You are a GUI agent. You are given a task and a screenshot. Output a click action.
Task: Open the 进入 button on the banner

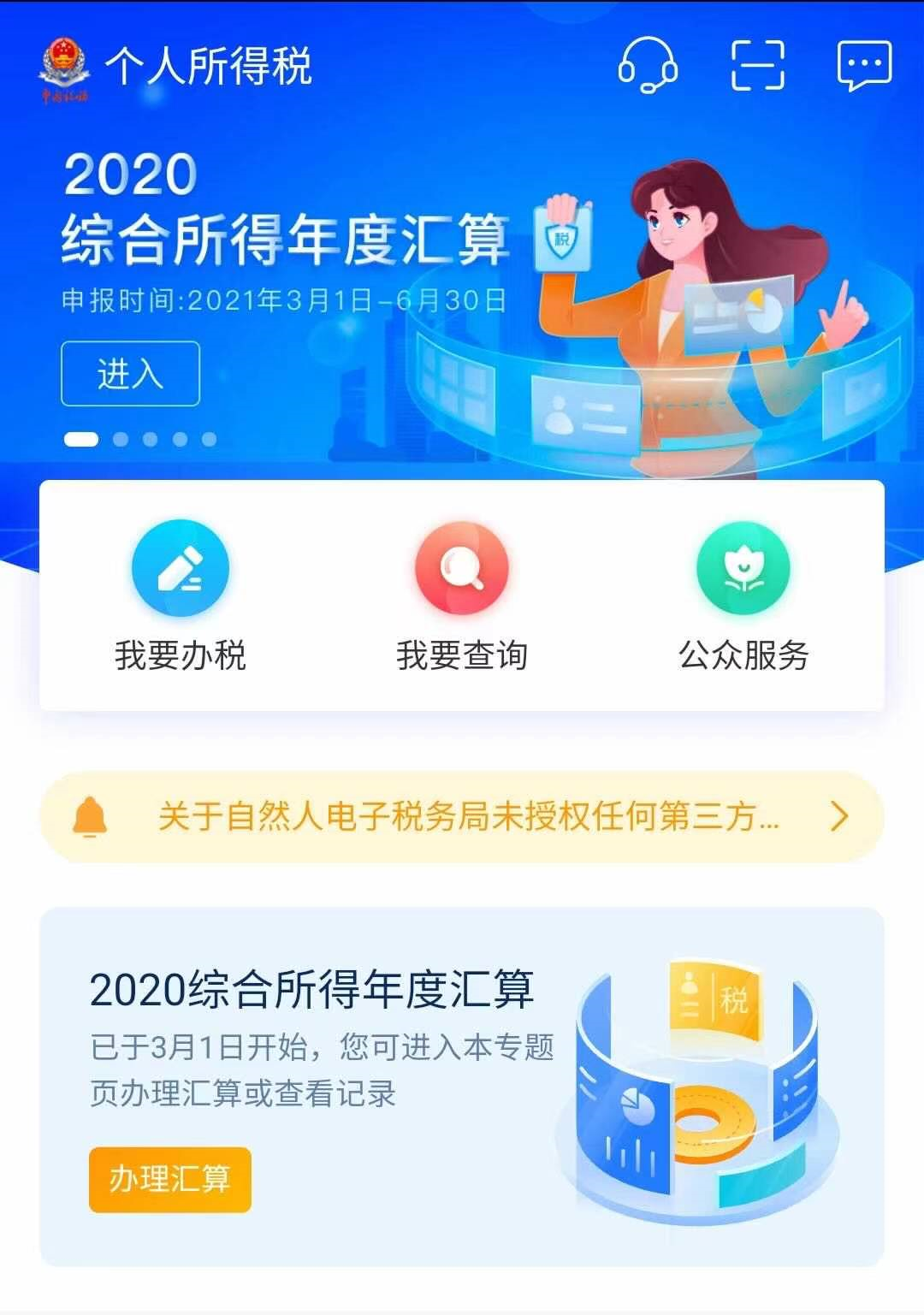[x=130, y=374]
